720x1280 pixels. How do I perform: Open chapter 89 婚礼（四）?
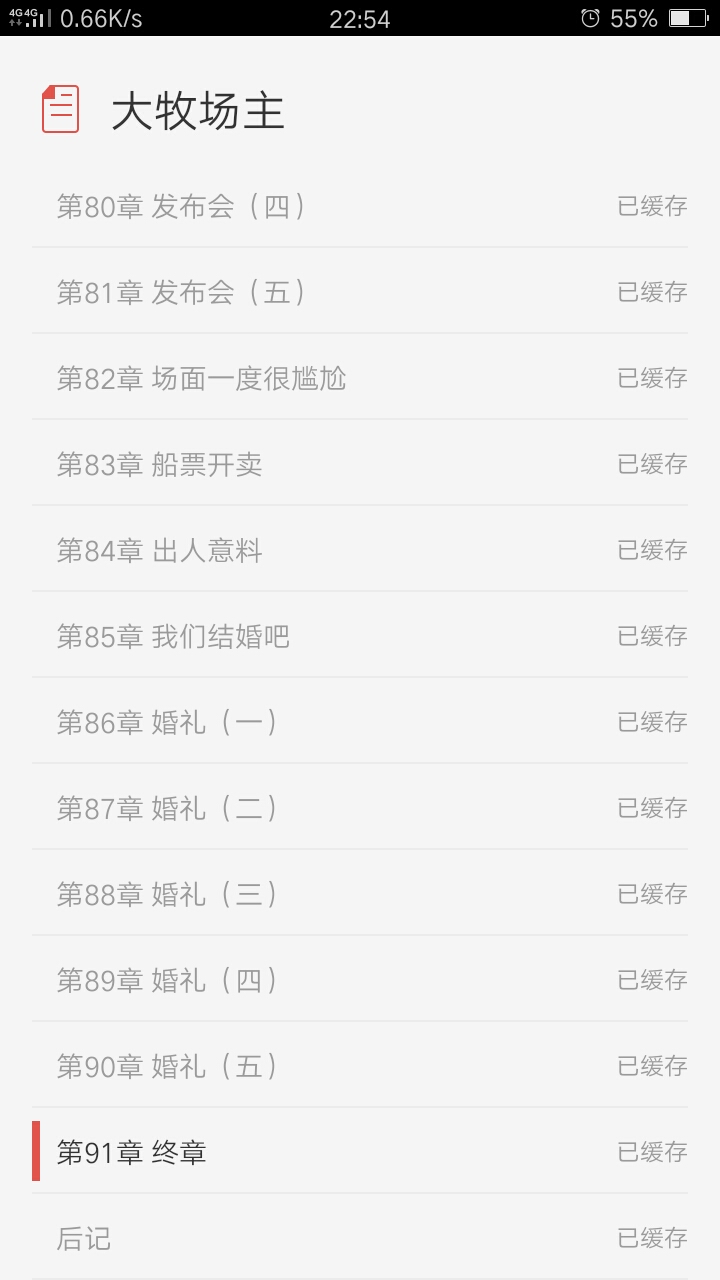(167, 980)
